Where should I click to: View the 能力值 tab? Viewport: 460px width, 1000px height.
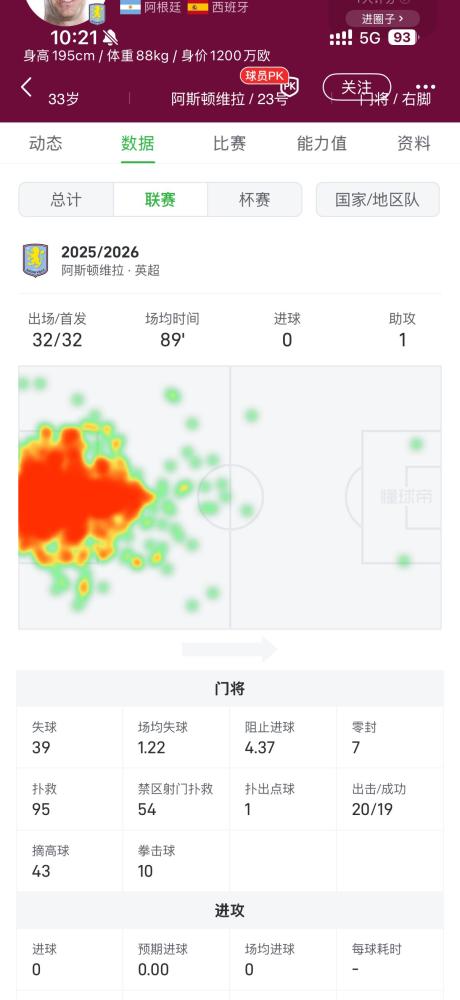click(322, 143)
